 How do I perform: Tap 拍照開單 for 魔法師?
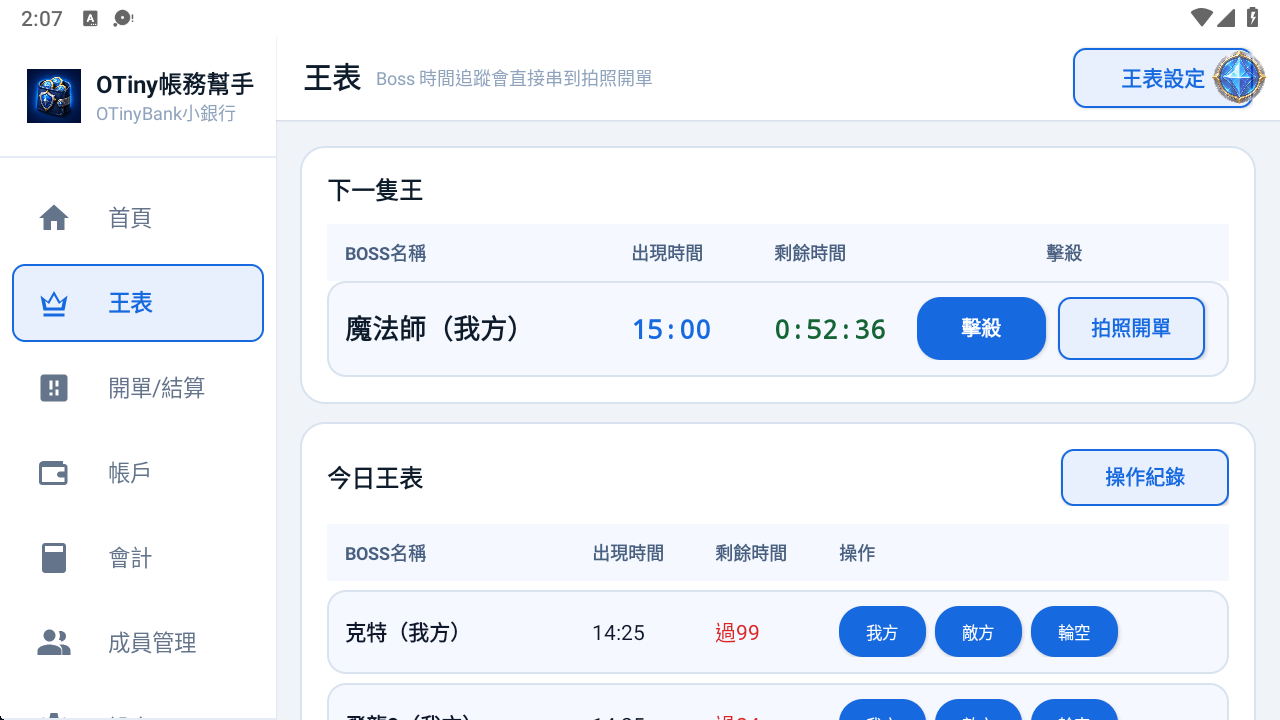[1131, 328]
